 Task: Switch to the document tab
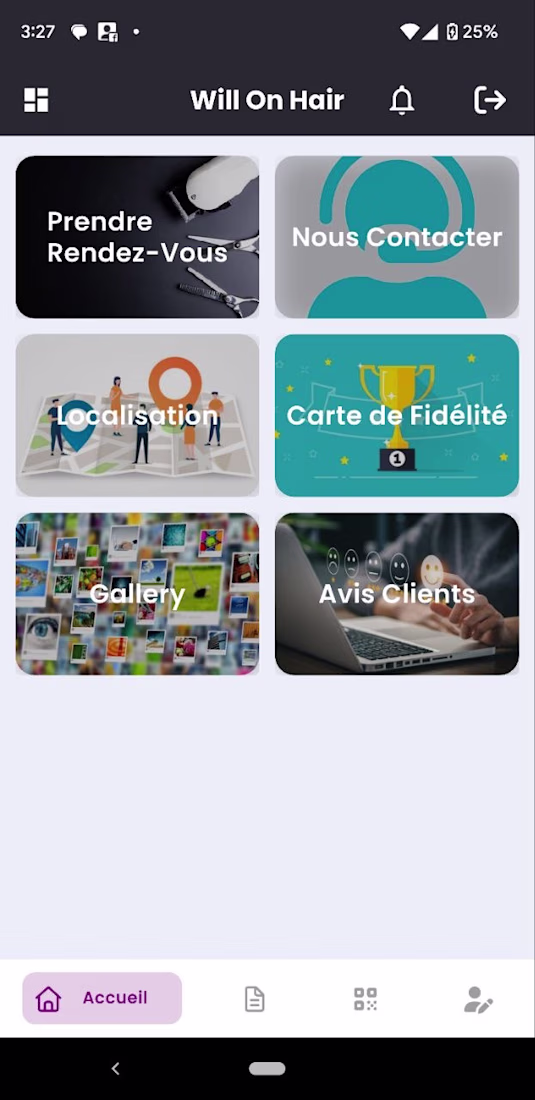click(255, 999)
